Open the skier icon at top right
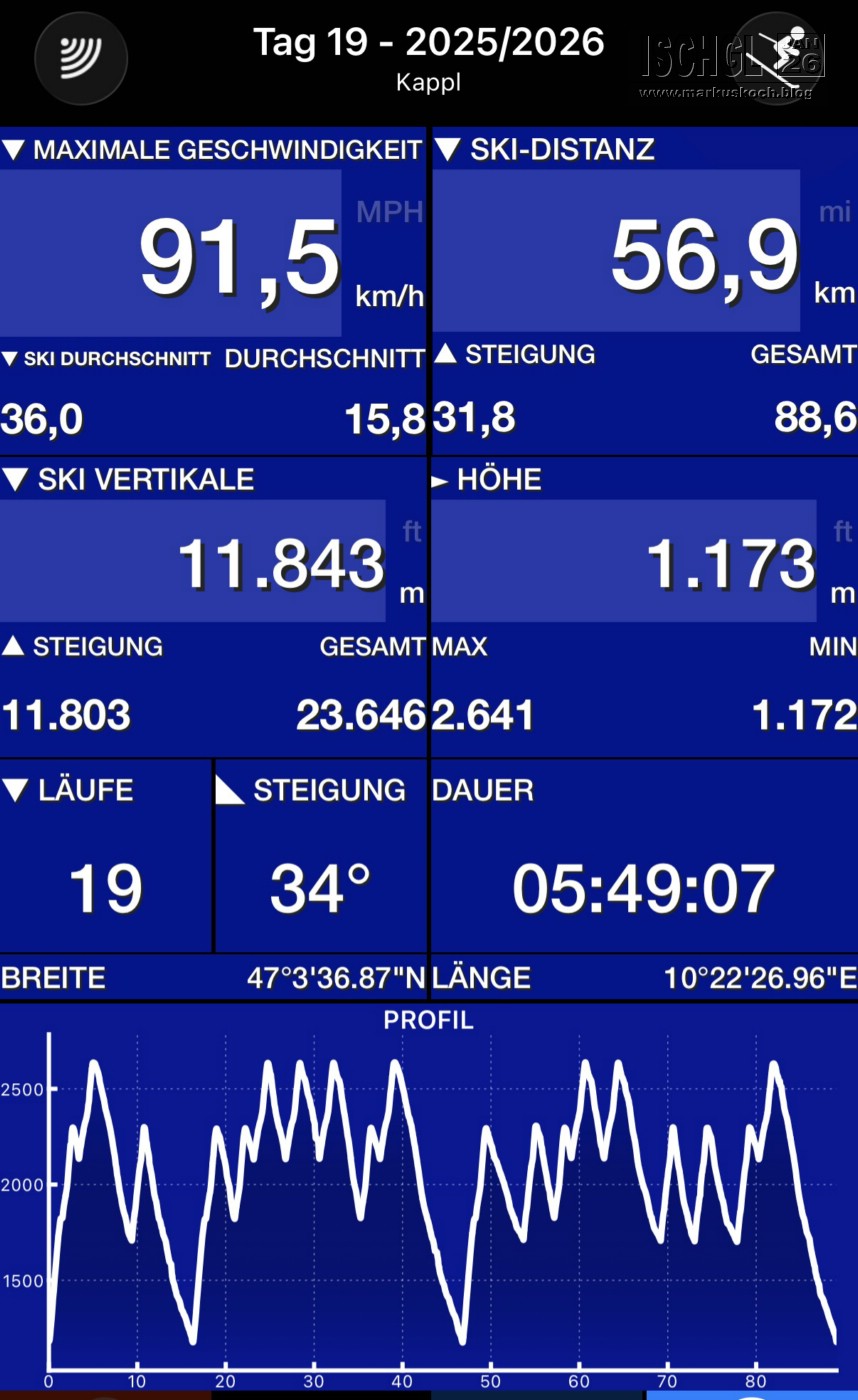 point(781,58)
